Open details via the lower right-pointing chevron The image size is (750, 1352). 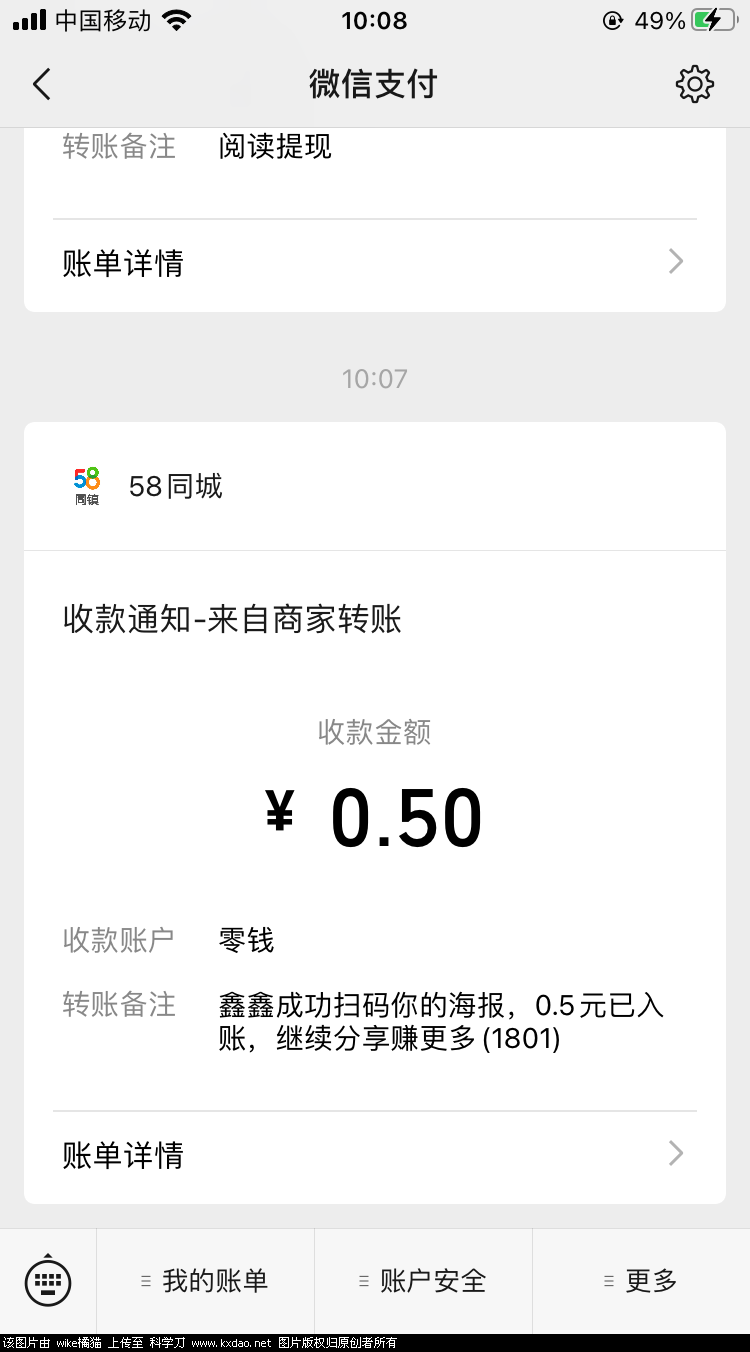675,1153
